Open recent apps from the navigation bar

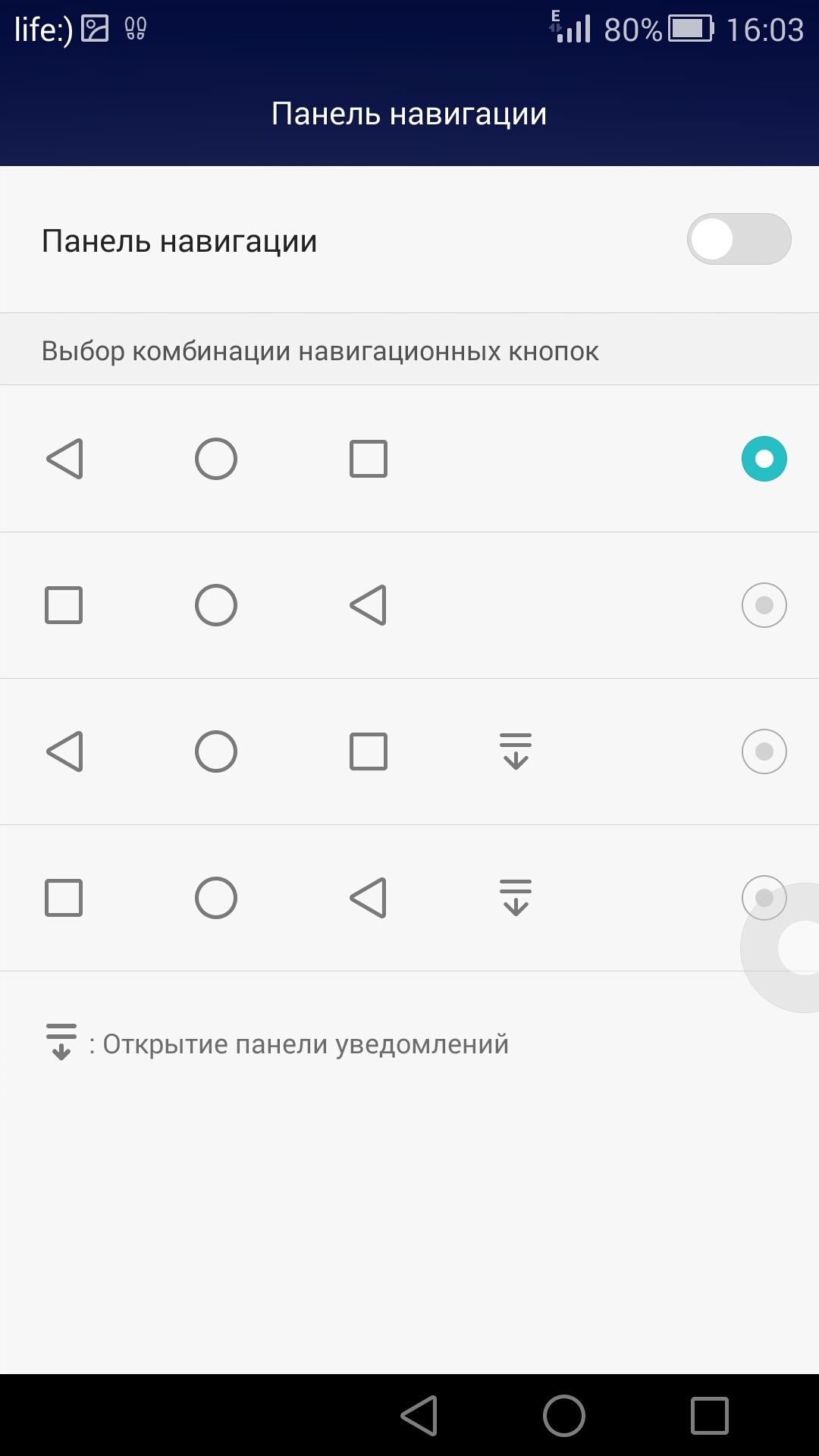click(x=709, y=1415)
